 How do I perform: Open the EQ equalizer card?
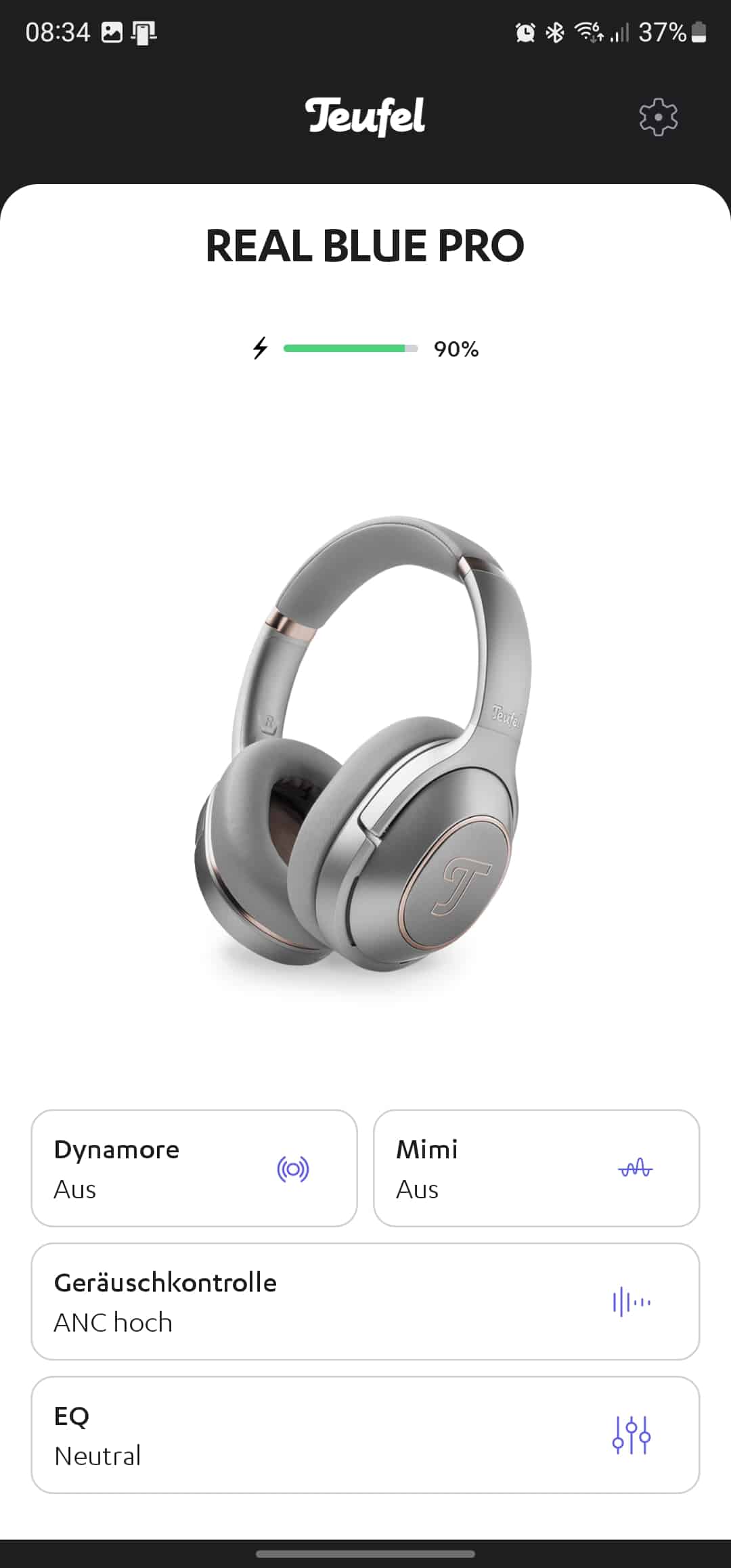coord(365,1435)
